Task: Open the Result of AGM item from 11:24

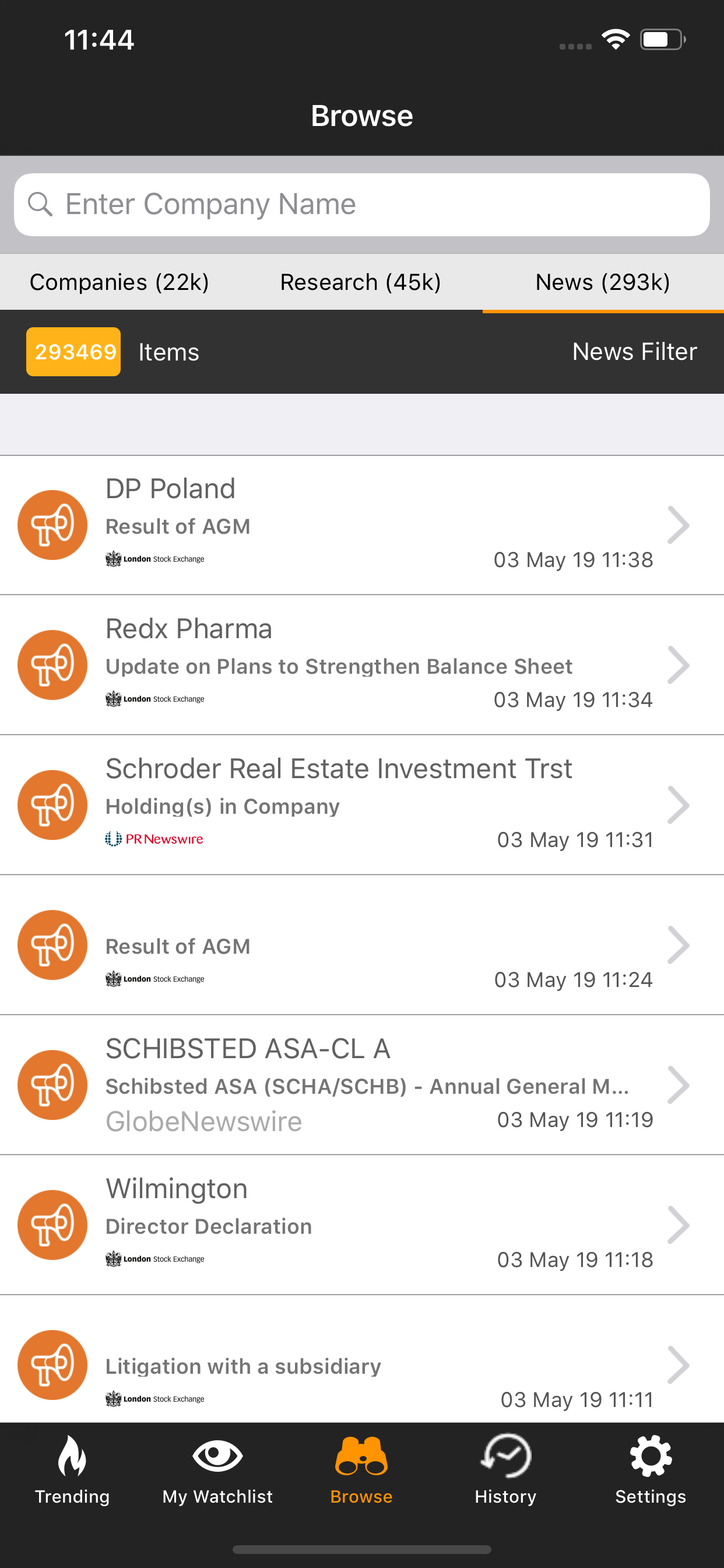Action: coord(362,944)
